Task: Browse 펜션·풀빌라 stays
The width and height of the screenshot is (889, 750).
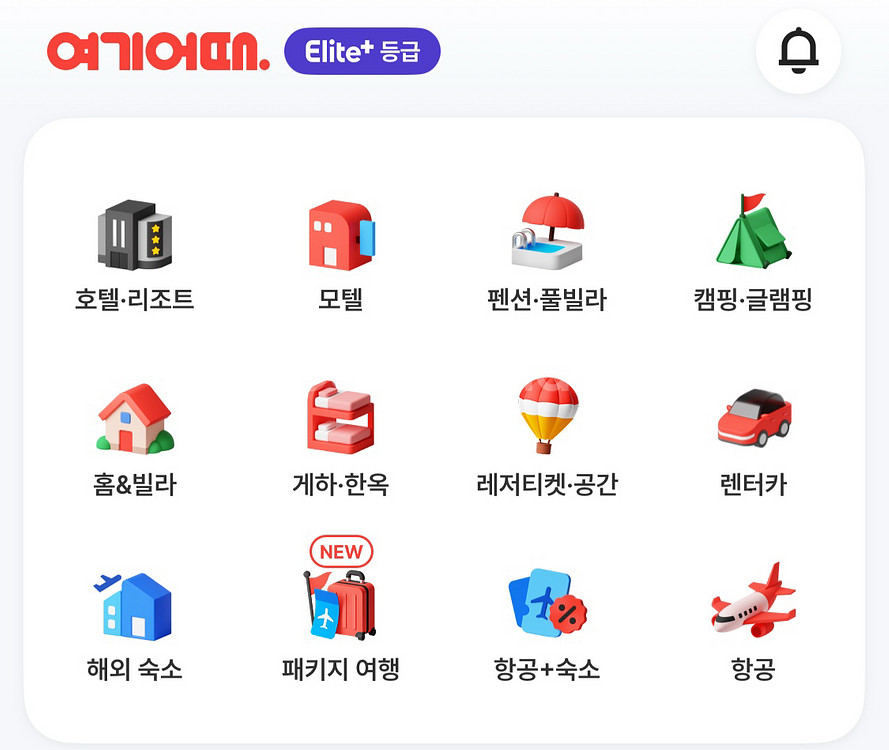Action: 547,253
